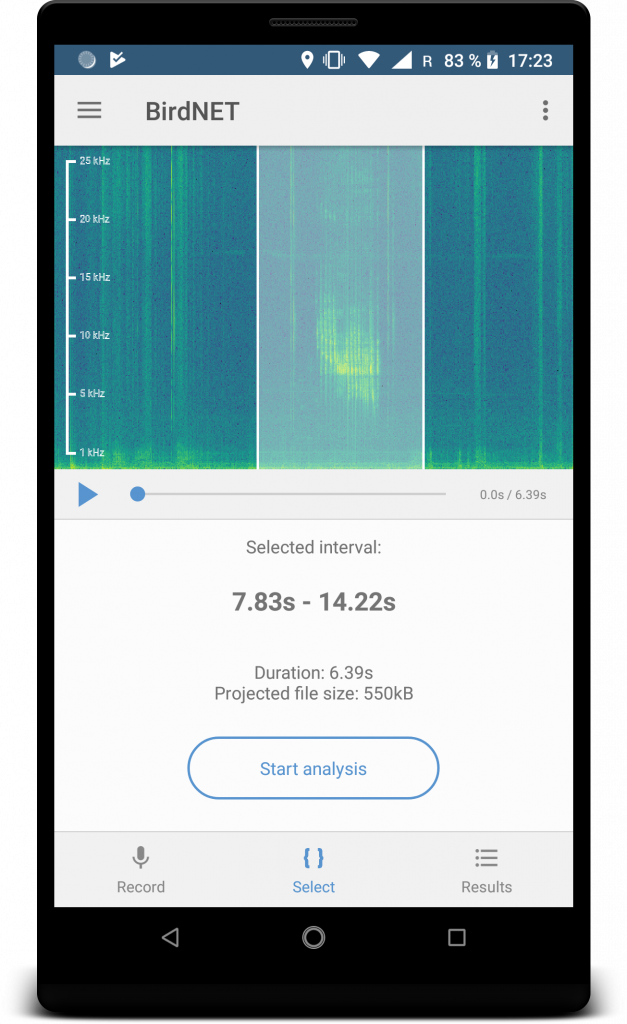Select the Select tab
Image resolution: width=627 pixels, height=1024 pixels.
pos(313,870)
